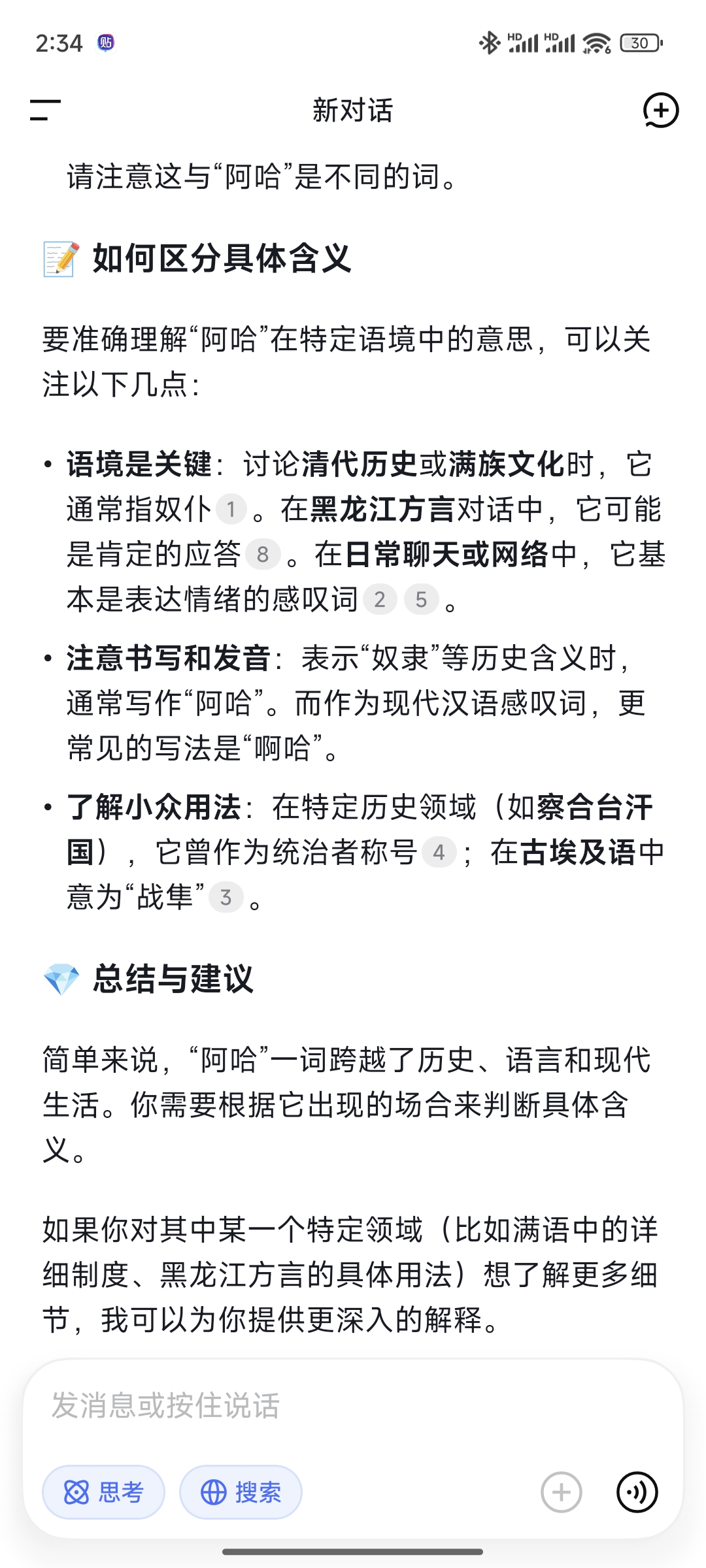The width and height of the screenshot is (706, 1568).
Task: Open citation 1 after 奴仆
Action: 231,510
